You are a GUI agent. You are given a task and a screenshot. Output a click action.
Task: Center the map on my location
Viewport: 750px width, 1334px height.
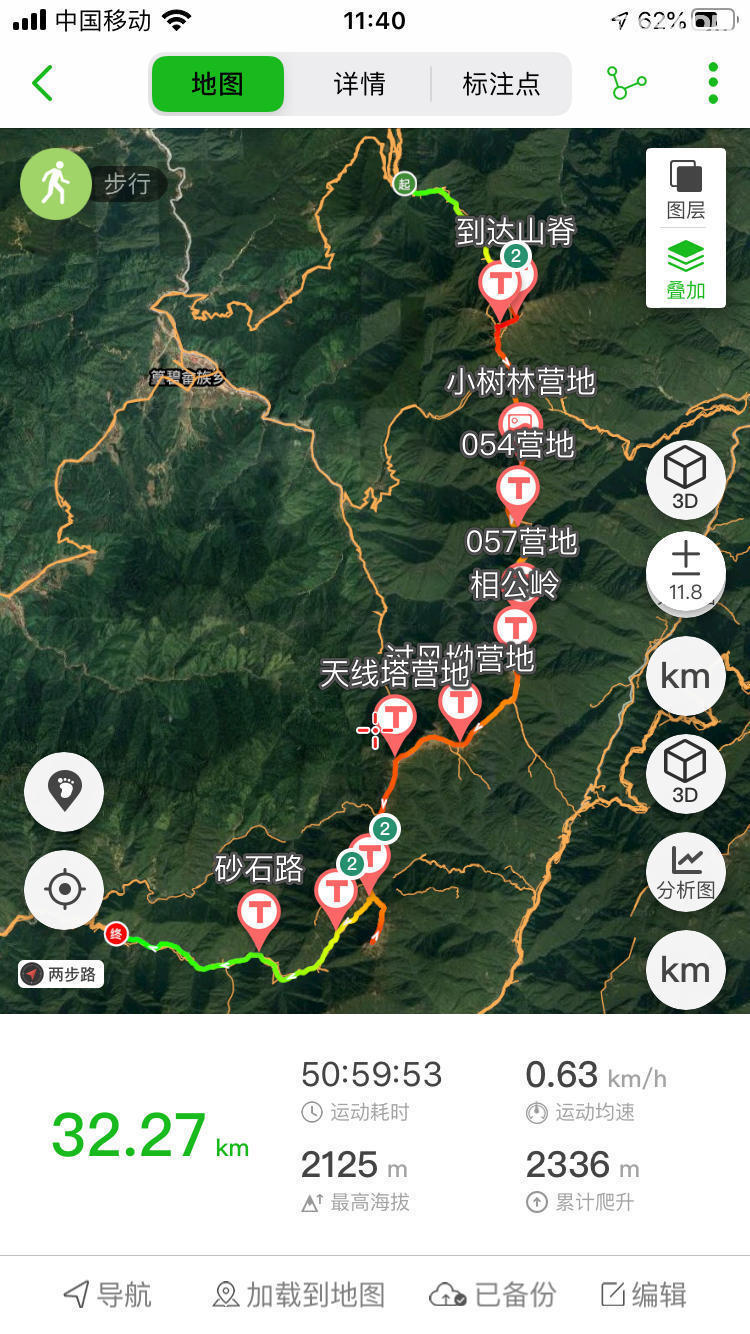(64, 889)
